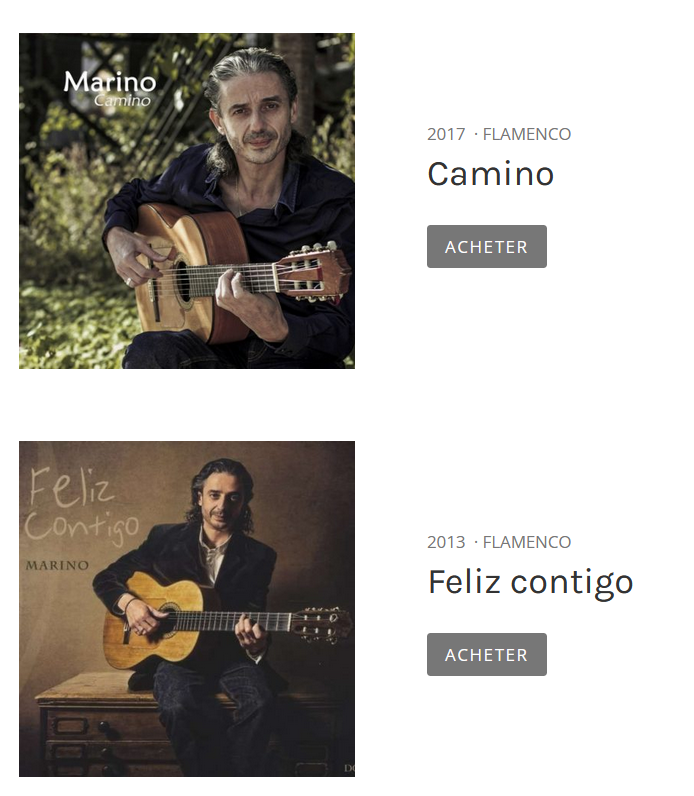
Task: Open the Camino album cover
Action: point(187,201)
